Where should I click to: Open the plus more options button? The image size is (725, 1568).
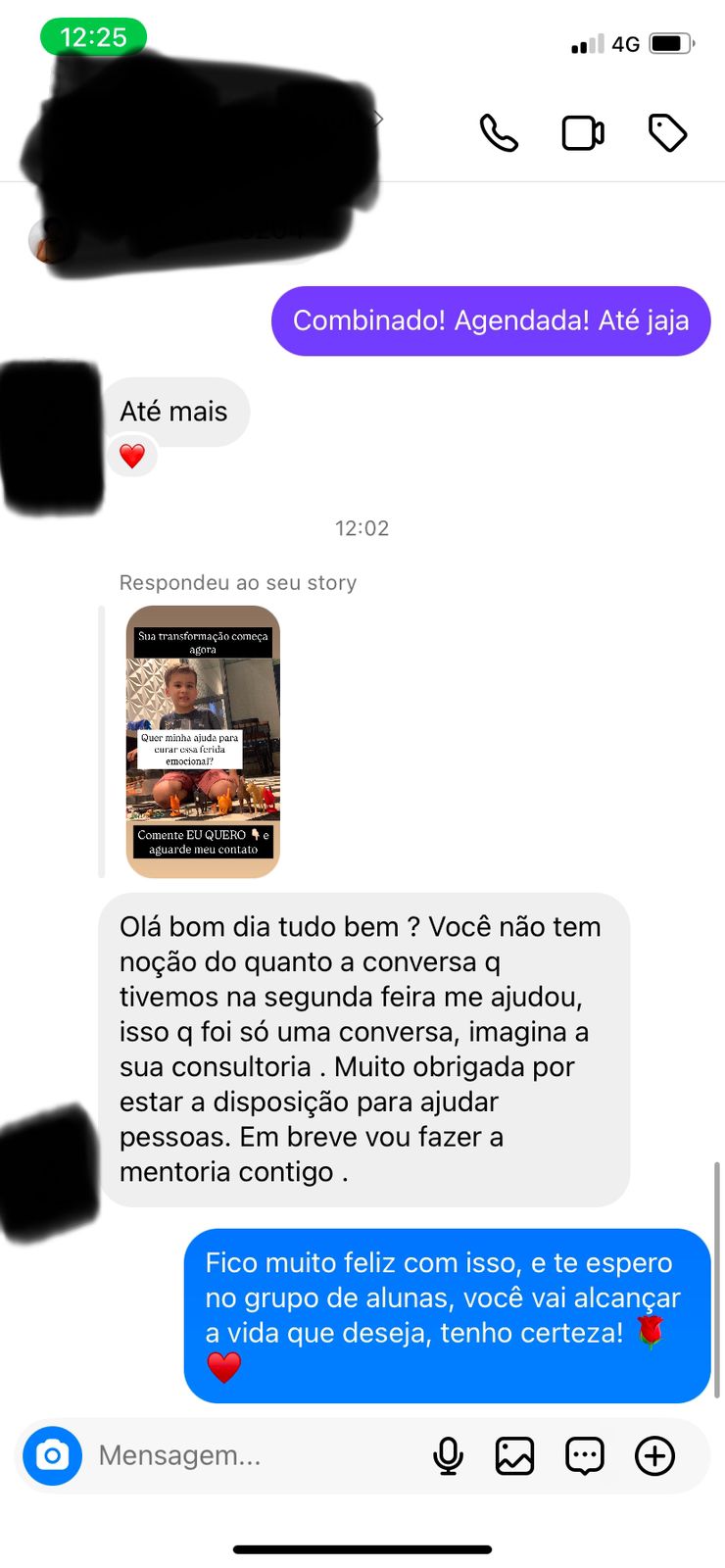[654, 1455]
